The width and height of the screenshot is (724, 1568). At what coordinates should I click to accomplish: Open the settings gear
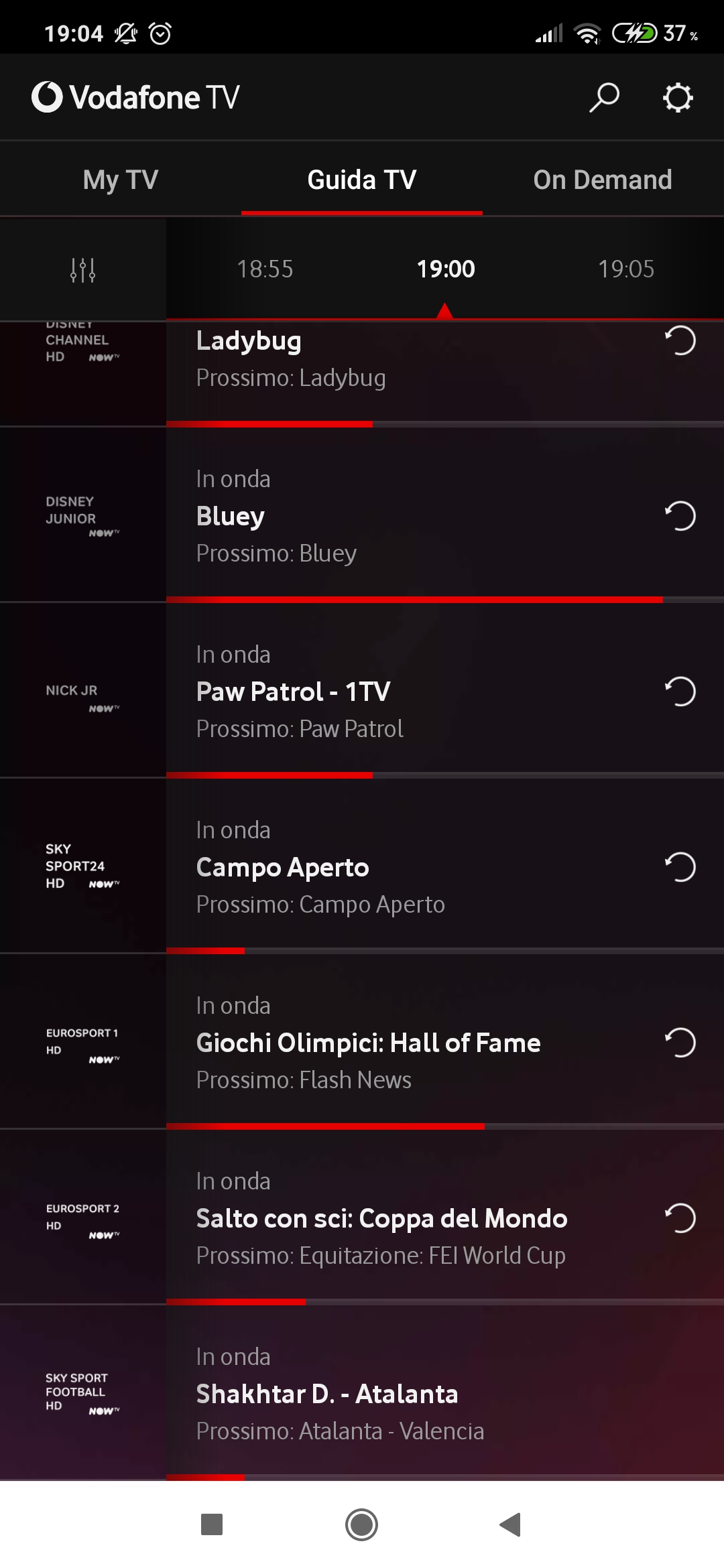point(678,97)
